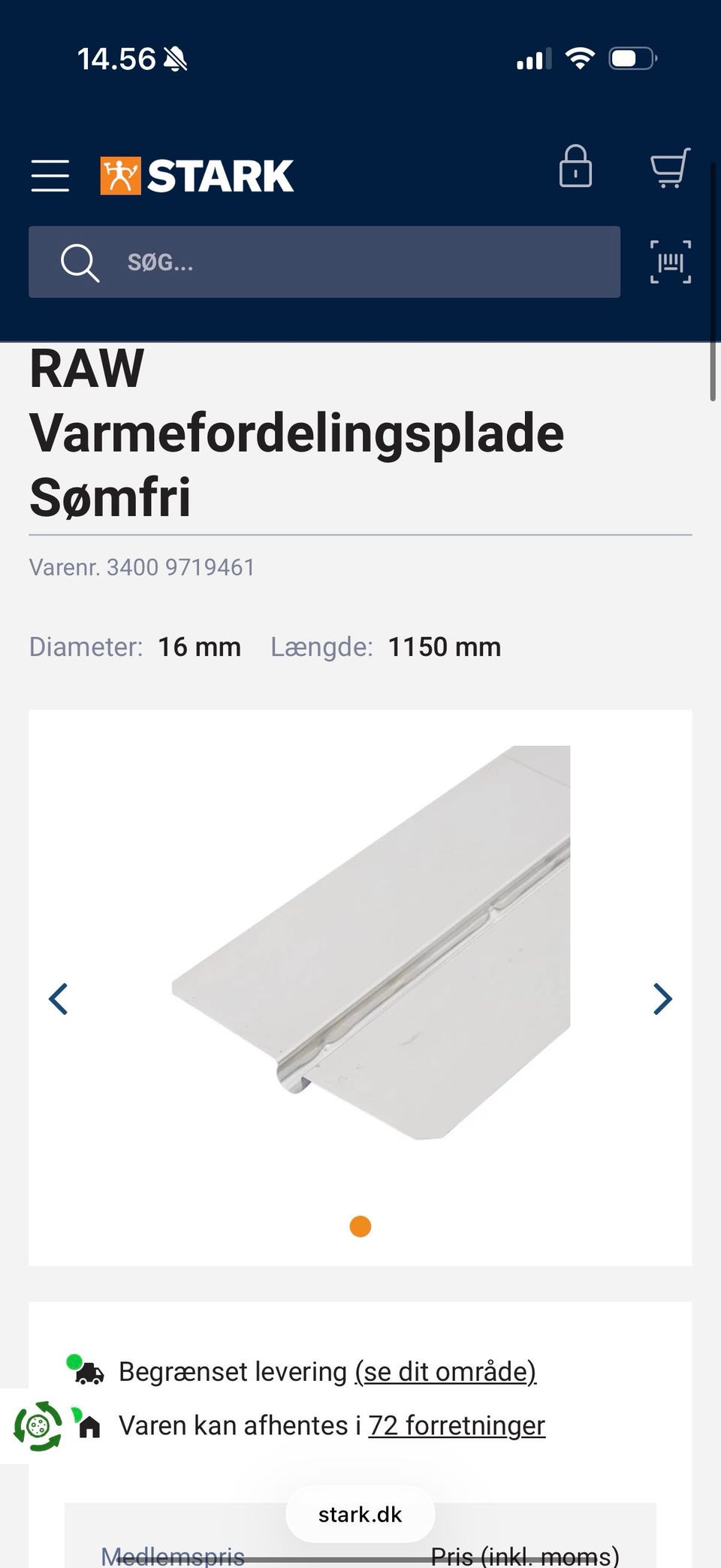Open the shopping cart
Image resolution: width=721 pixels, height=1568 pixels.
pos(671,169)
